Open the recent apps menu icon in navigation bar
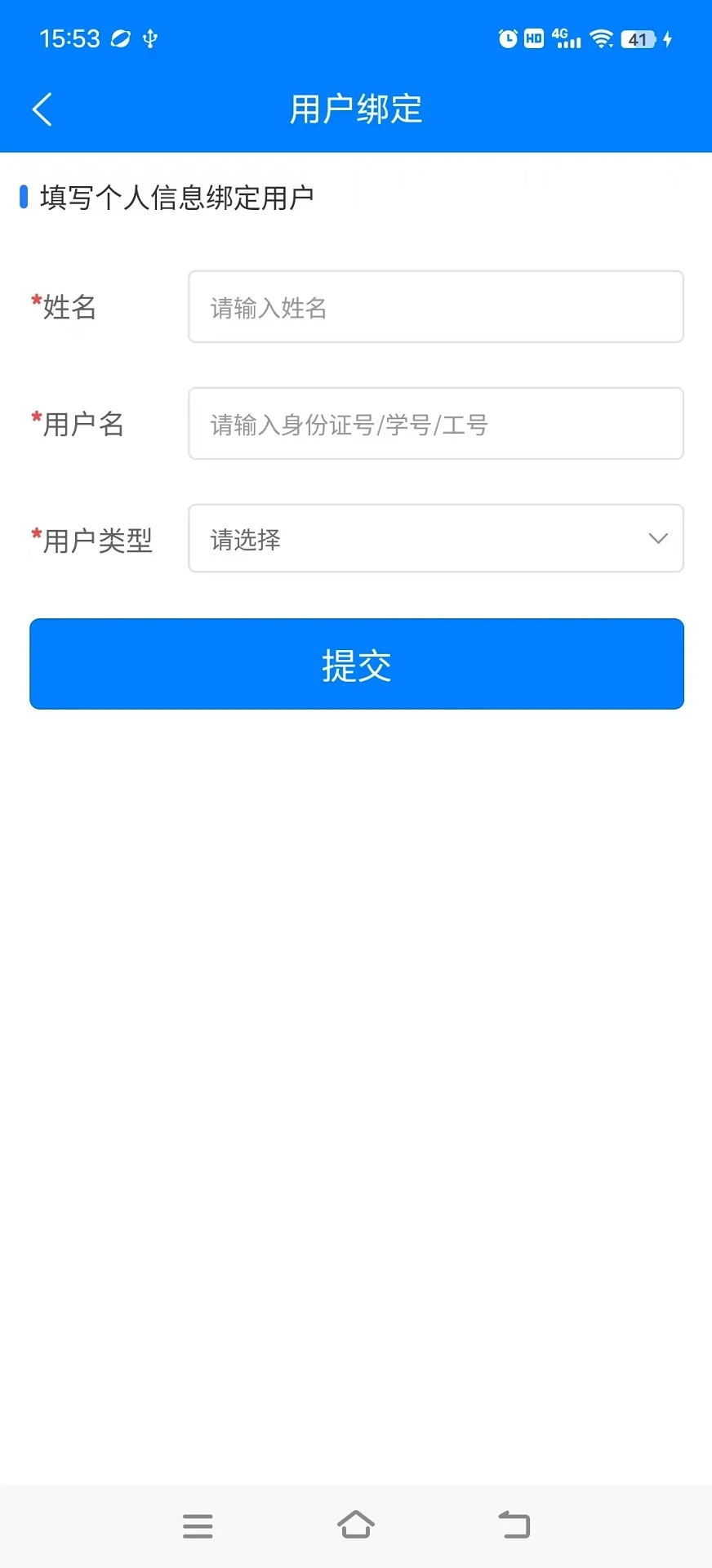 pyautogui.click(x=198, y=1525)
